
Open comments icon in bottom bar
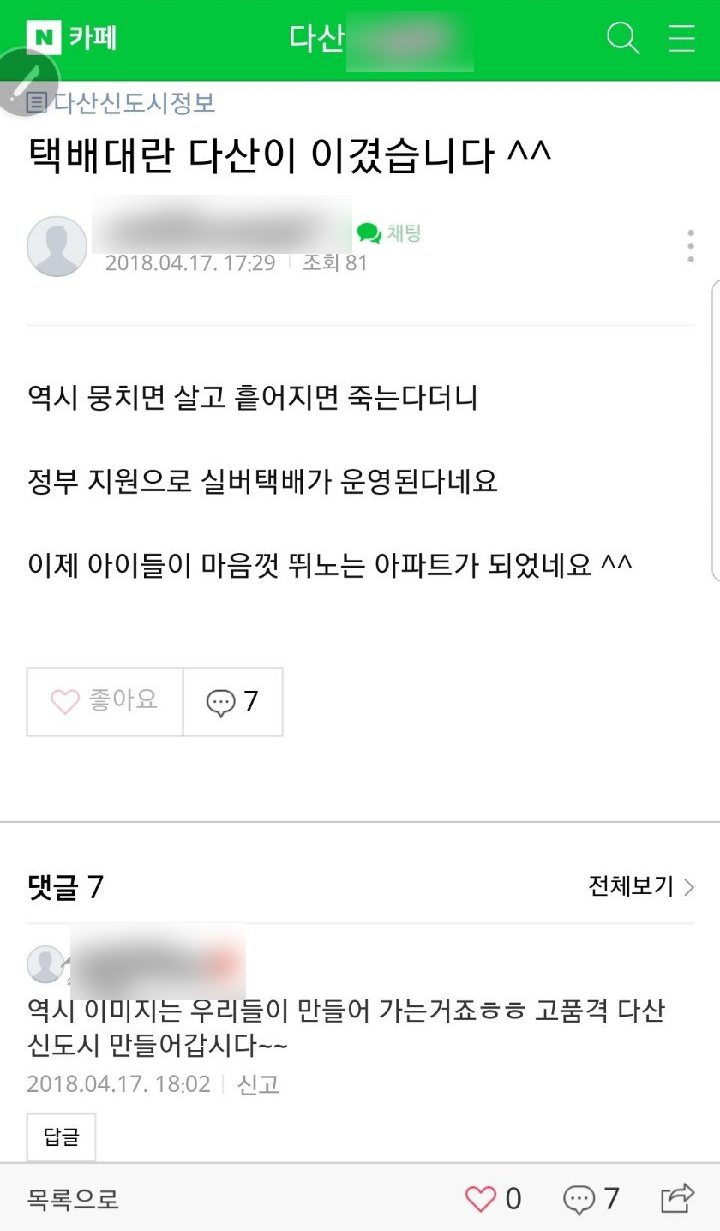click(x=591, y=1198)
